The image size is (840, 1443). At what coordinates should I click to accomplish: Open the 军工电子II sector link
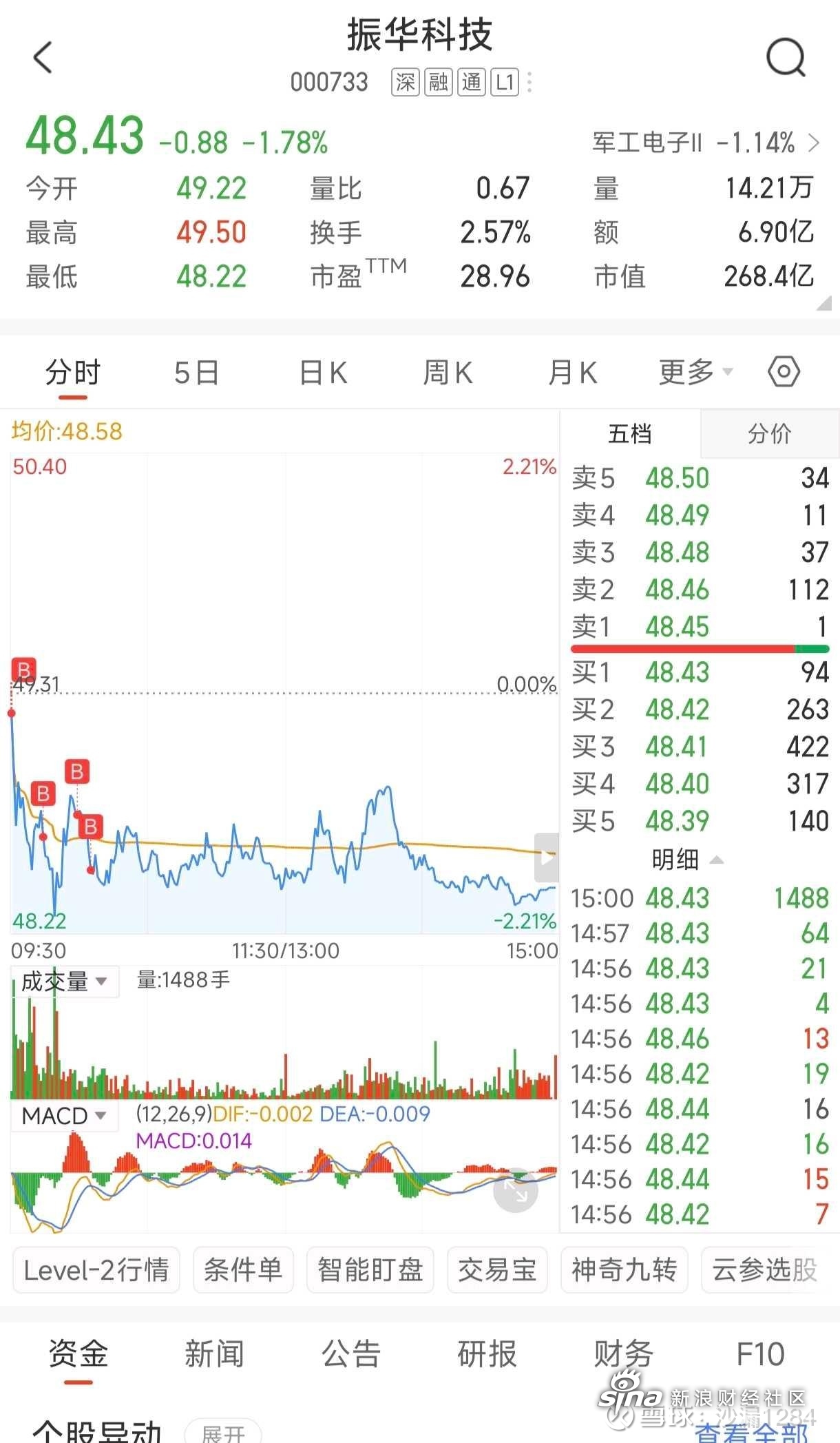pos(706,143)
